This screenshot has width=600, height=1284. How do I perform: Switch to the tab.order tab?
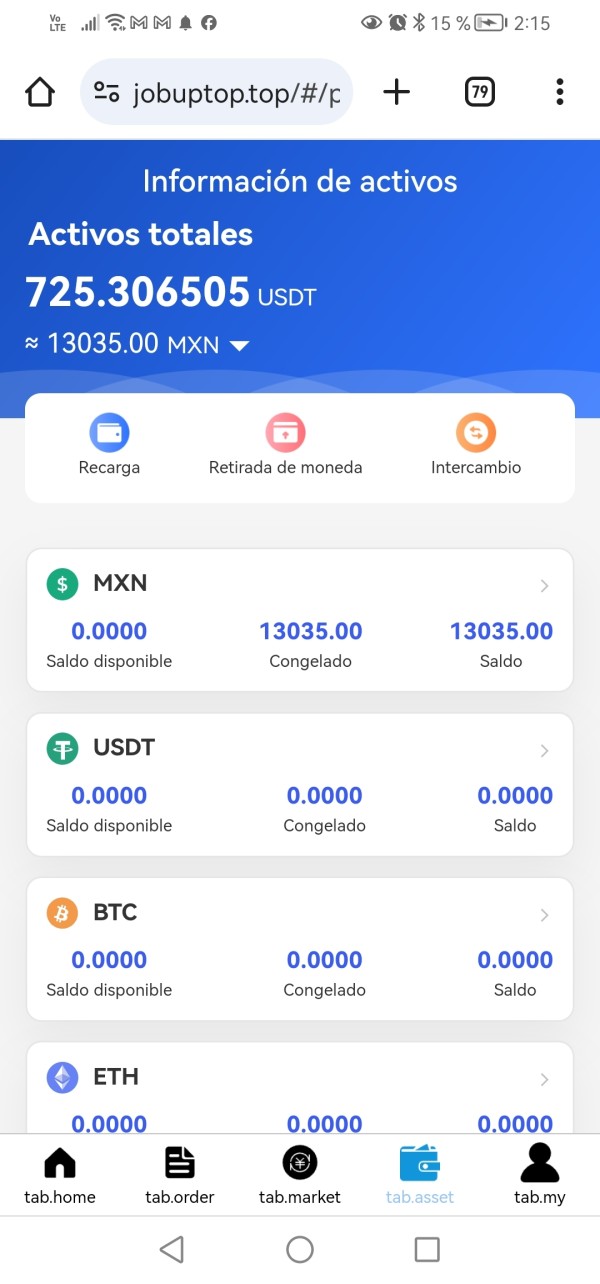(180, 1175)
